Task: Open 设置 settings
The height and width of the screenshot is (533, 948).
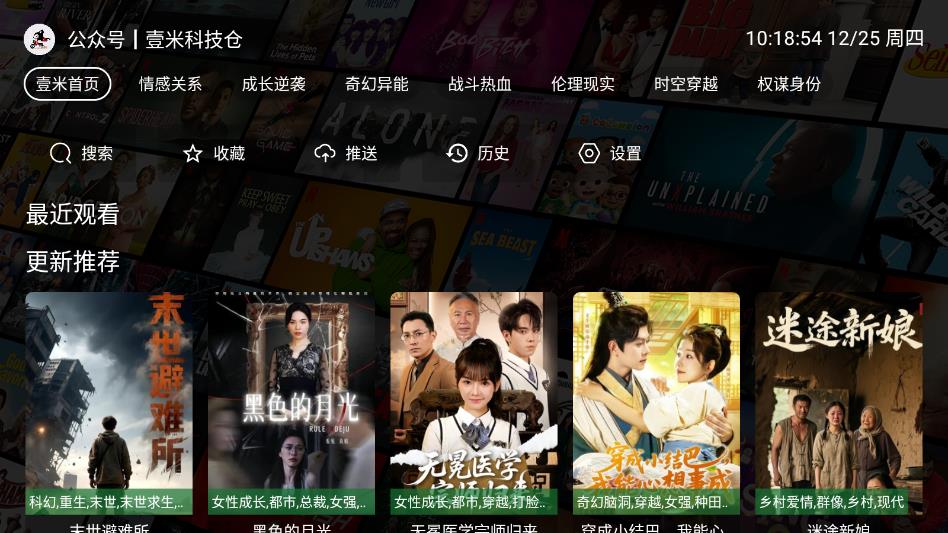Action: coord(610,153)
